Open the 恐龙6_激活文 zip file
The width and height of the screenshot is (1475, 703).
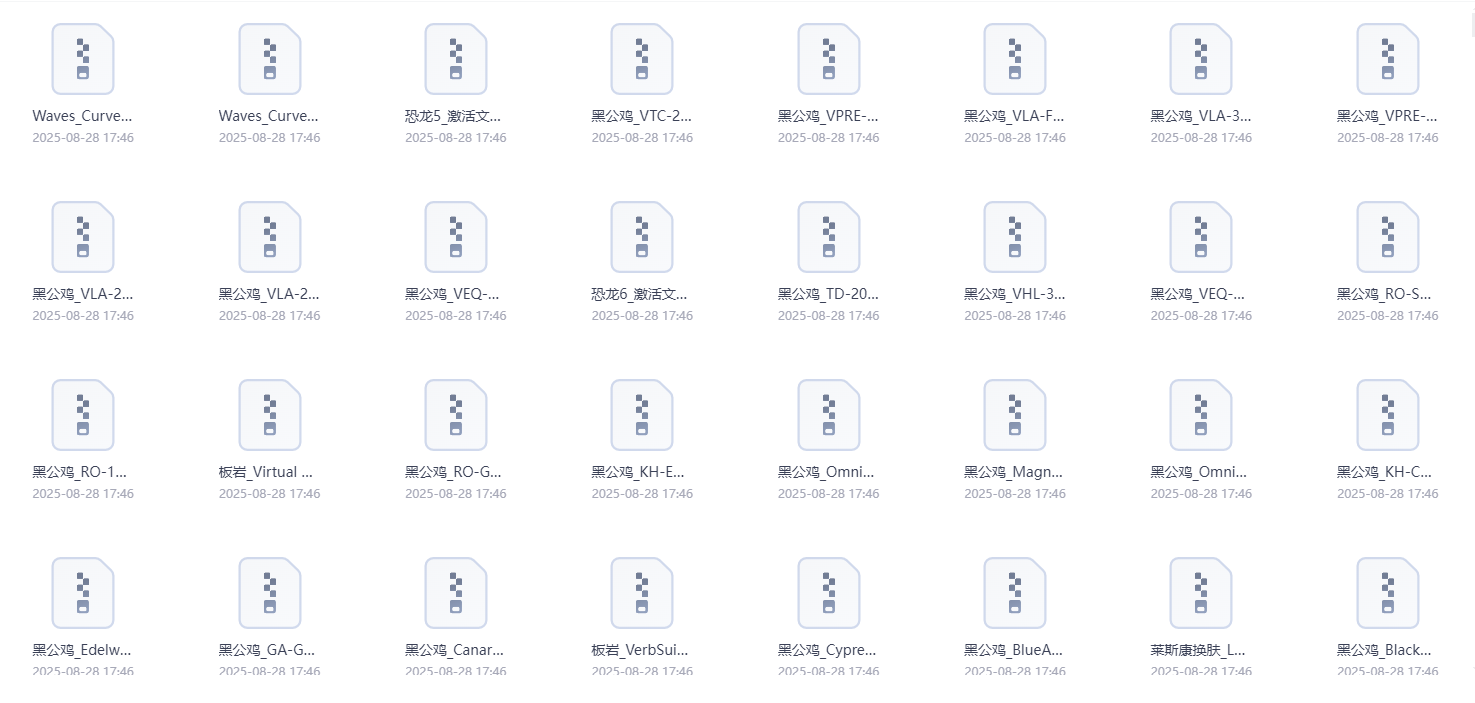[641, 237]
